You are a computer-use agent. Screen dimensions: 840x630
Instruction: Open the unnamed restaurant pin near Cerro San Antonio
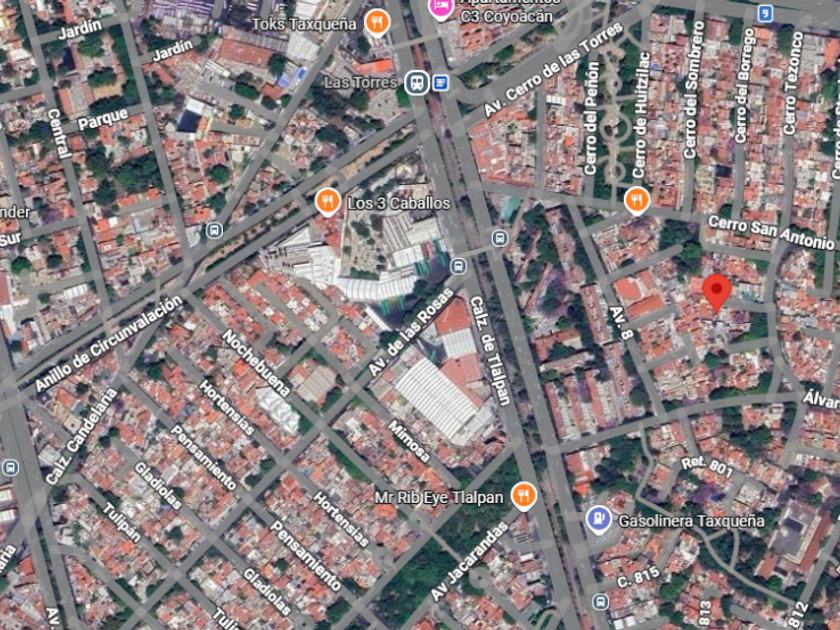637,199
